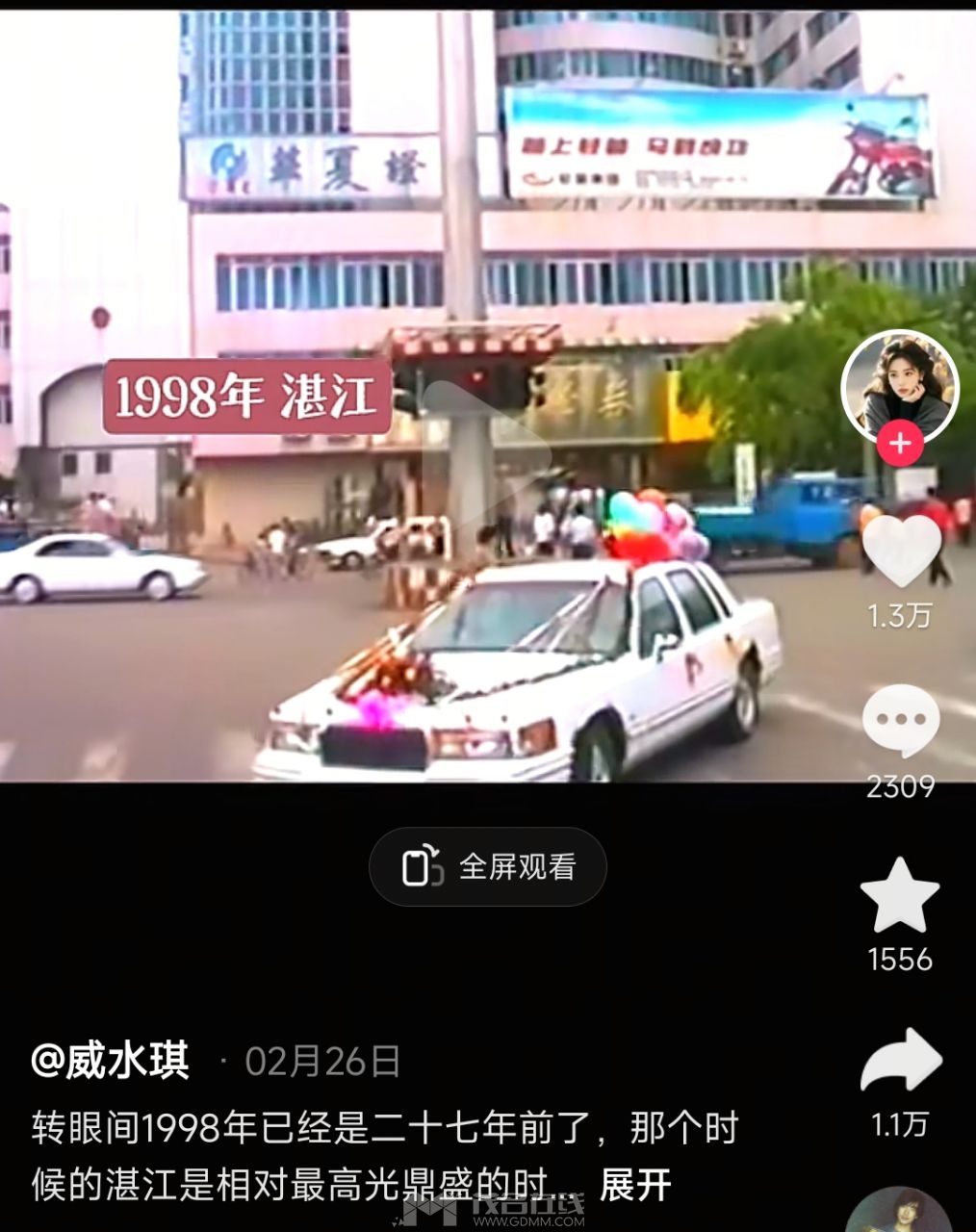Open the video author's profile picture

[x=900, y=387]
